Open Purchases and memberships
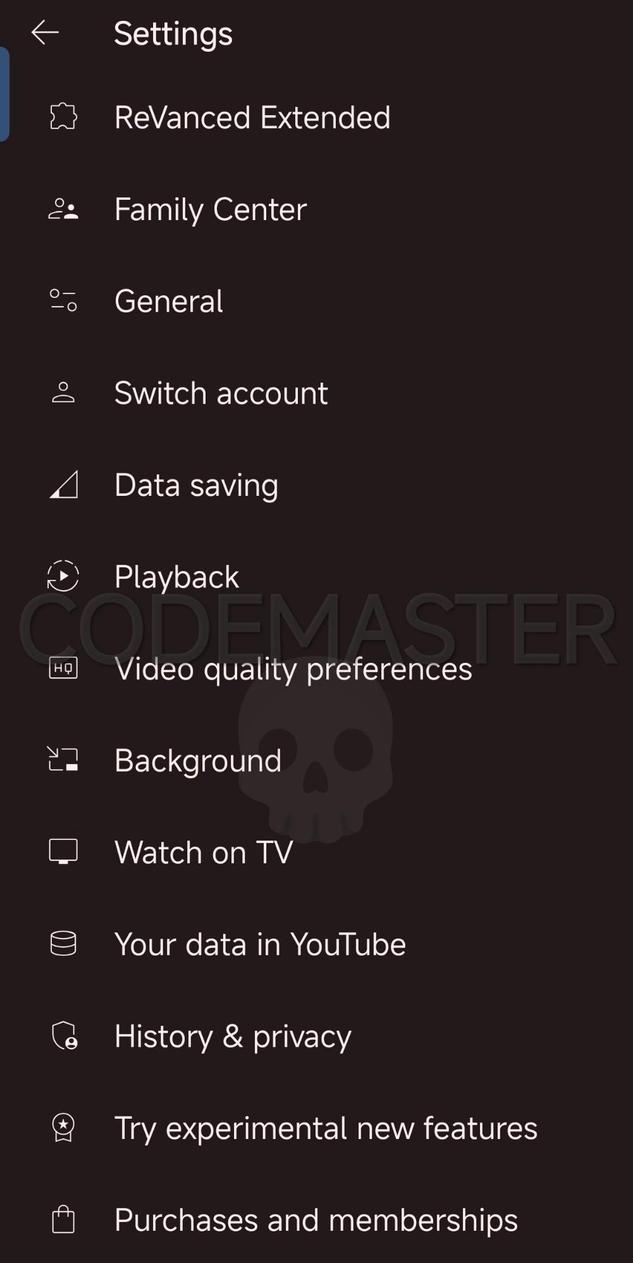The height and width of the screenshot is (1263, 633). pos(316,1221)
